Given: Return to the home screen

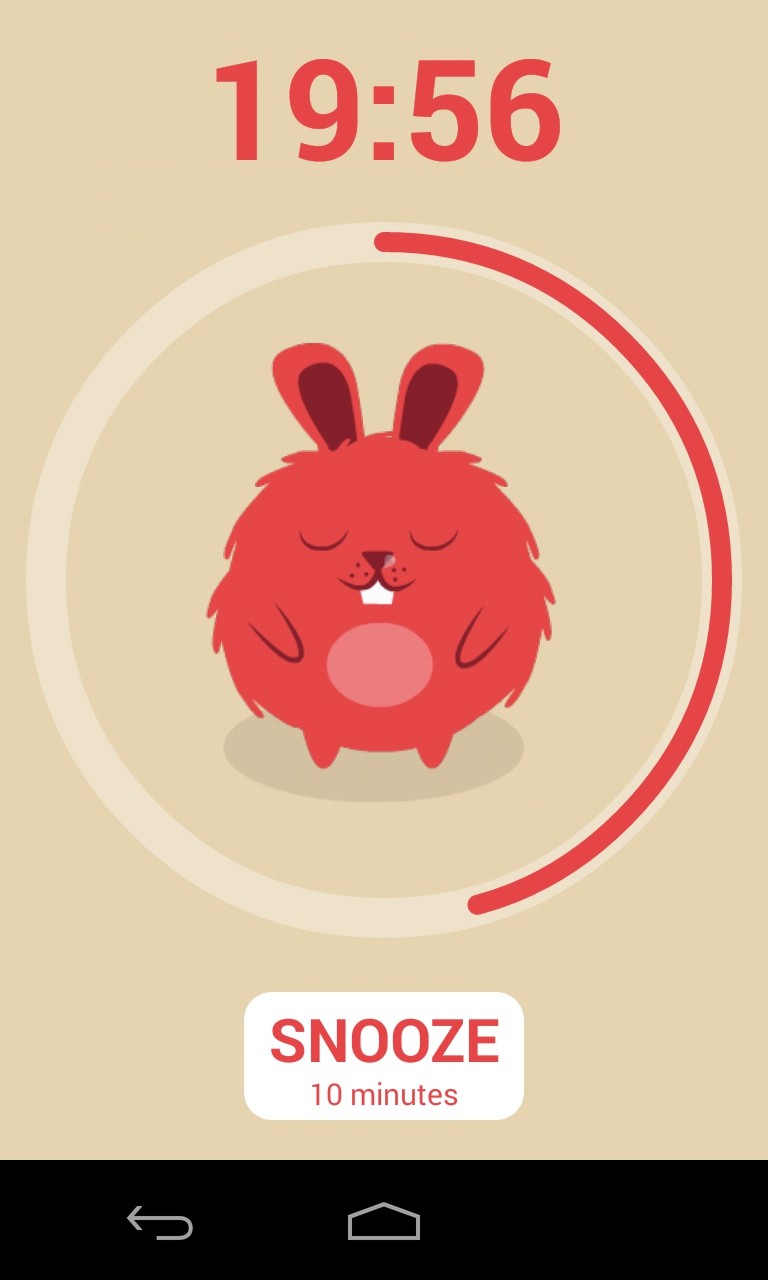Looking at the screenshot, I should pyautogui.click(x=384, y=1222).
